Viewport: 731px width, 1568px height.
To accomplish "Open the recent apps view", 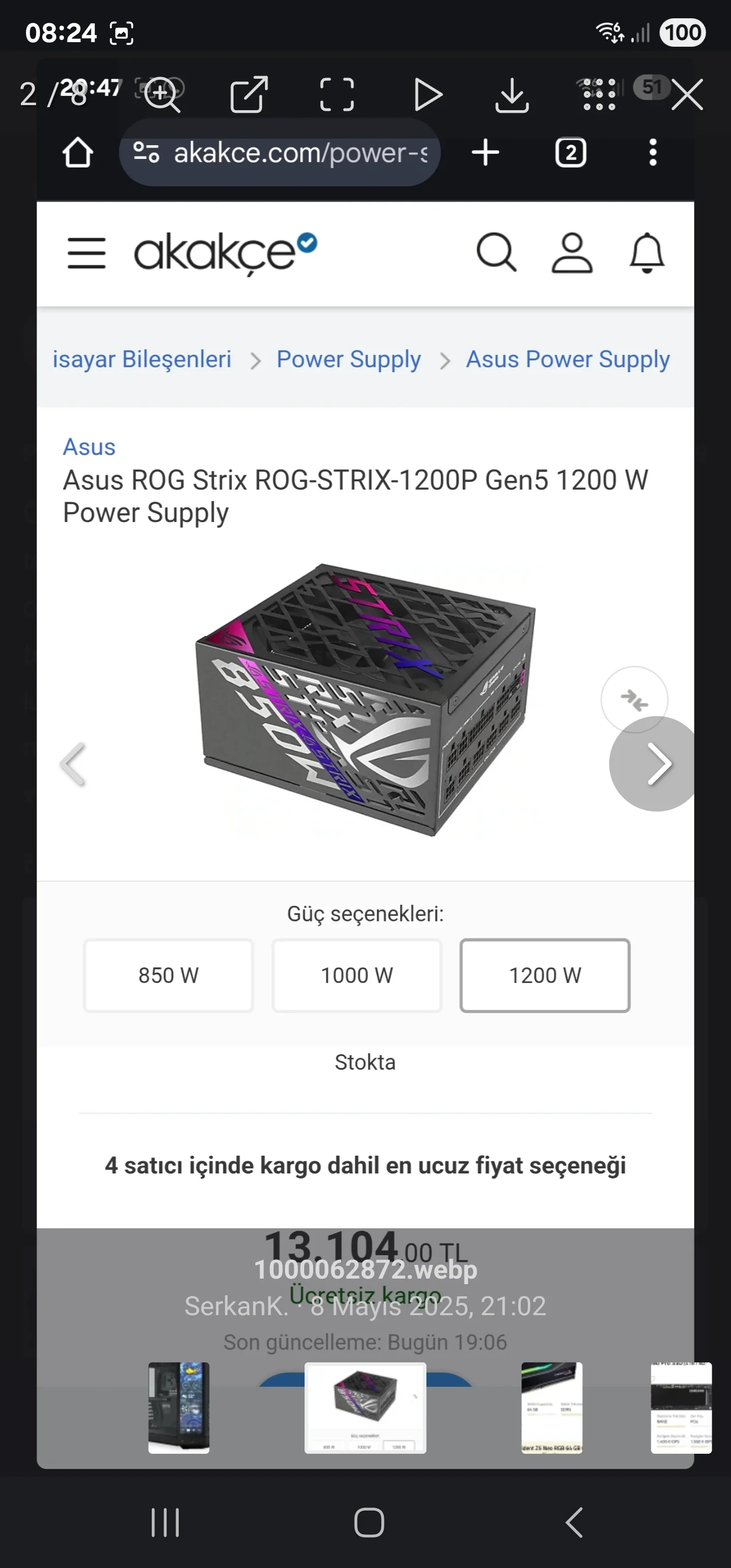I will 165,1522.
